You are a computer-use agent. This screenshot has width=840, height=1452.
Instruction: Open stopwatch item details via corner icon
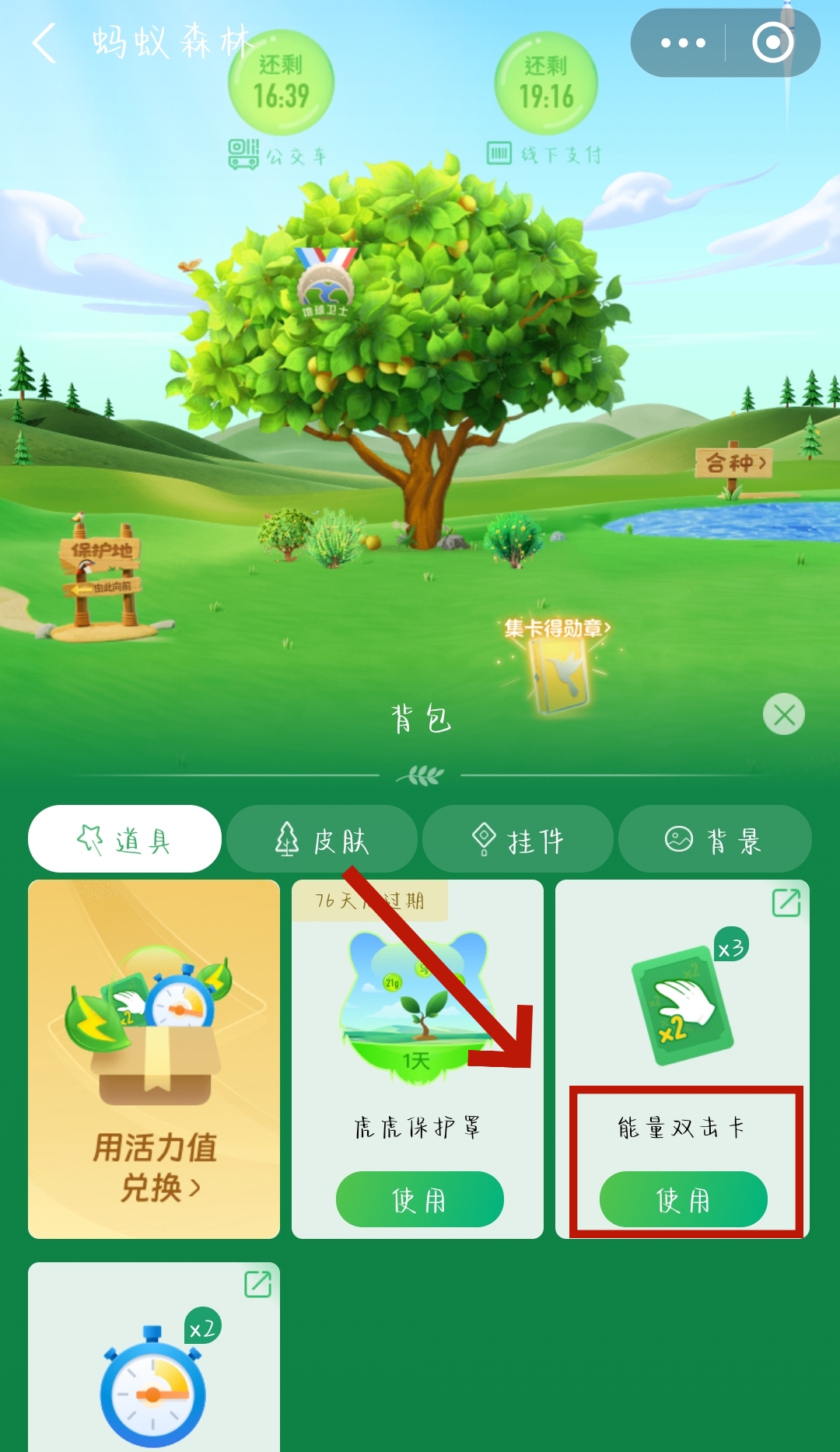(x=257, y=1284)
